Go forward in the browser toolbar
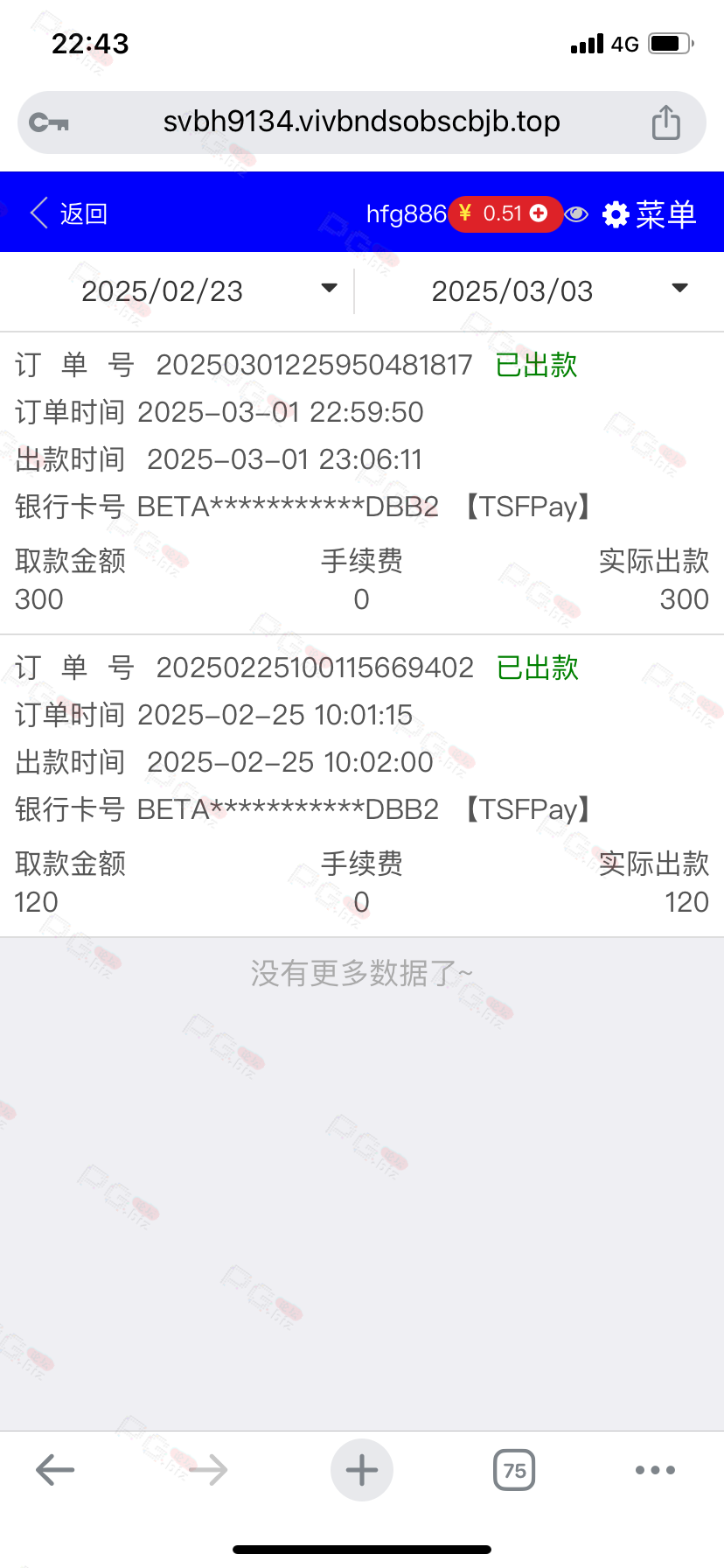This screenshot has width=724, height=1568. (x=207, y=1470)
